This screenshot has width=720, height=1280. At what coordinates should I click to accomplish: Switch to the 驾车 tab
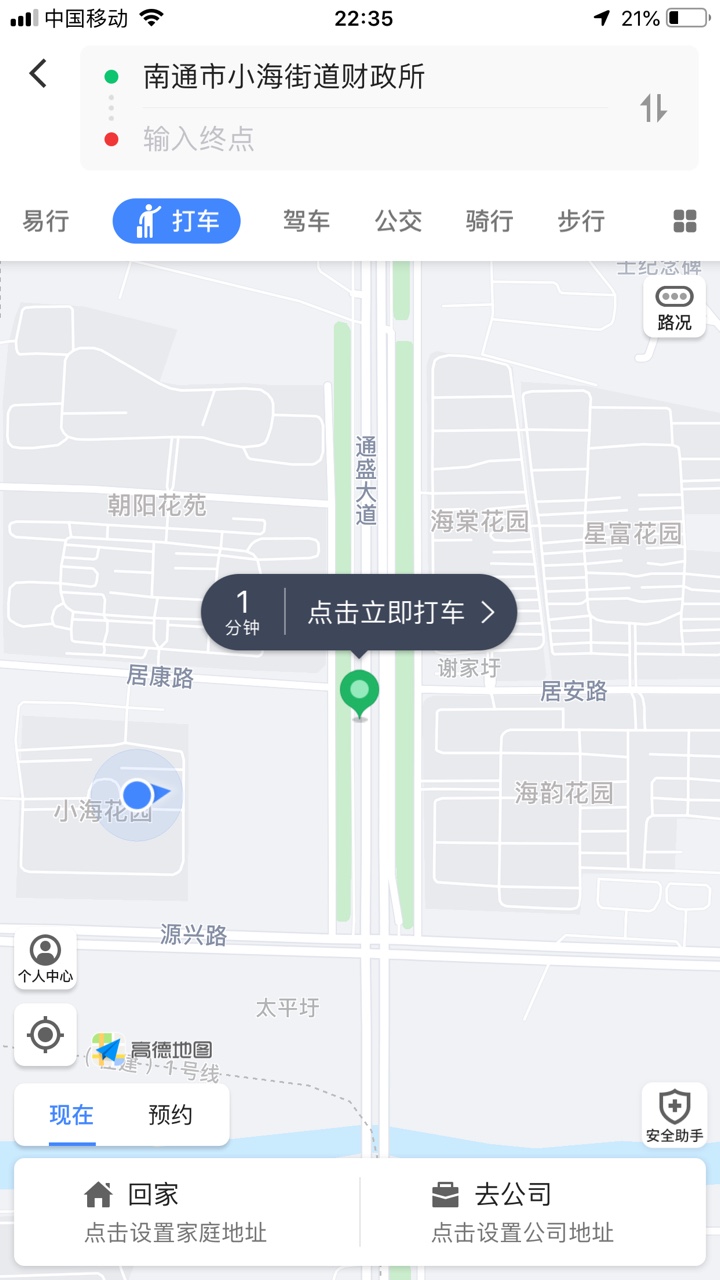coord(306,221)
